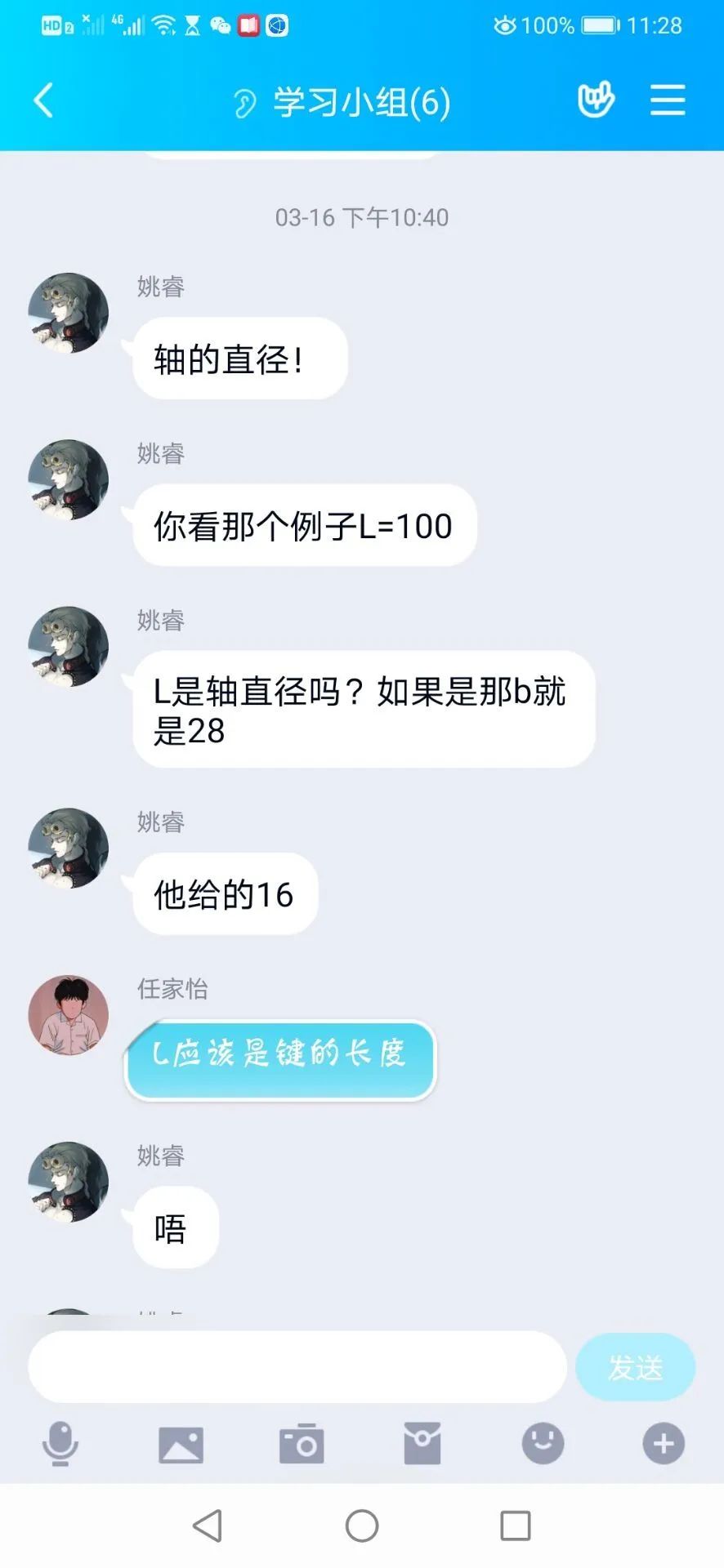Screen dimensions: 724x1568
Task: Open the red envelope option
Action: tap(422, 1443)
